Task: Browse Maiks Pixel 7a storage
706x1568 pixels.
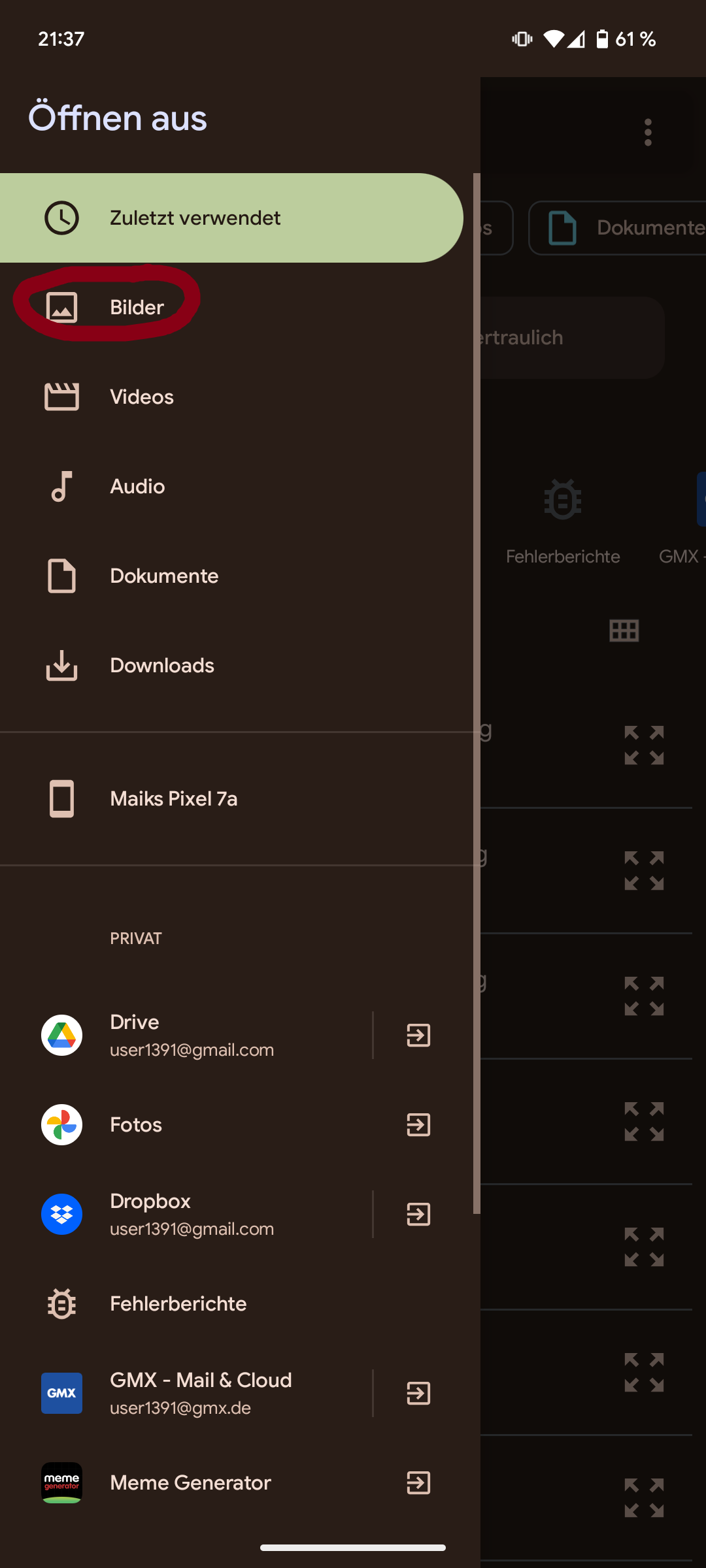Action: [174, 798]
